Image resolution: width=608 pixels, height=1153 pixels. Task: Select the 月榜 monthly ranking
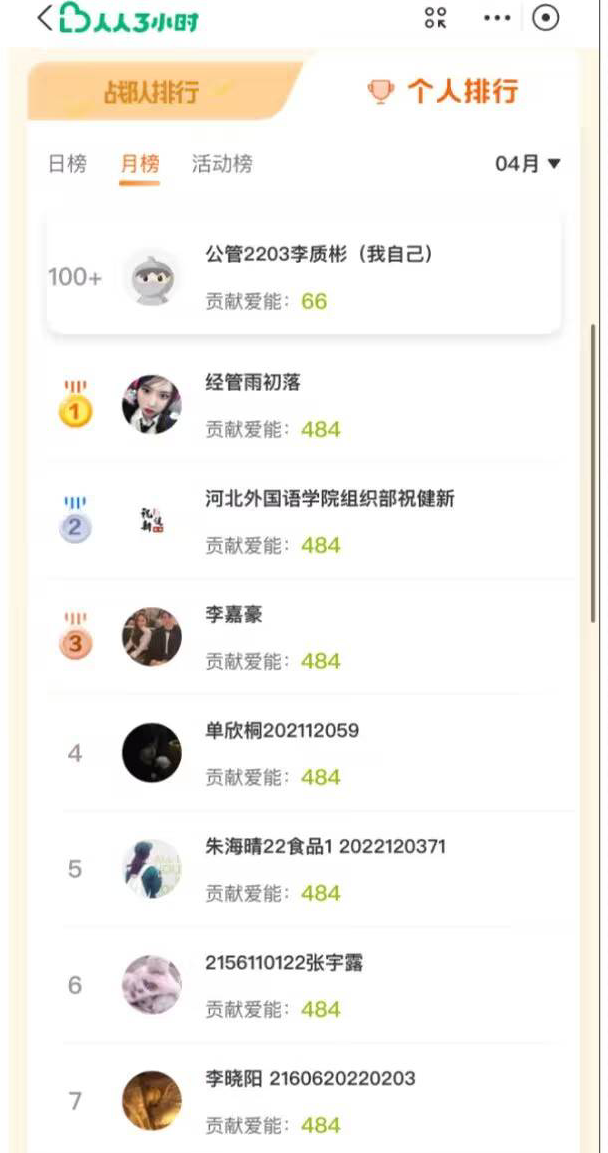[139, 164]
